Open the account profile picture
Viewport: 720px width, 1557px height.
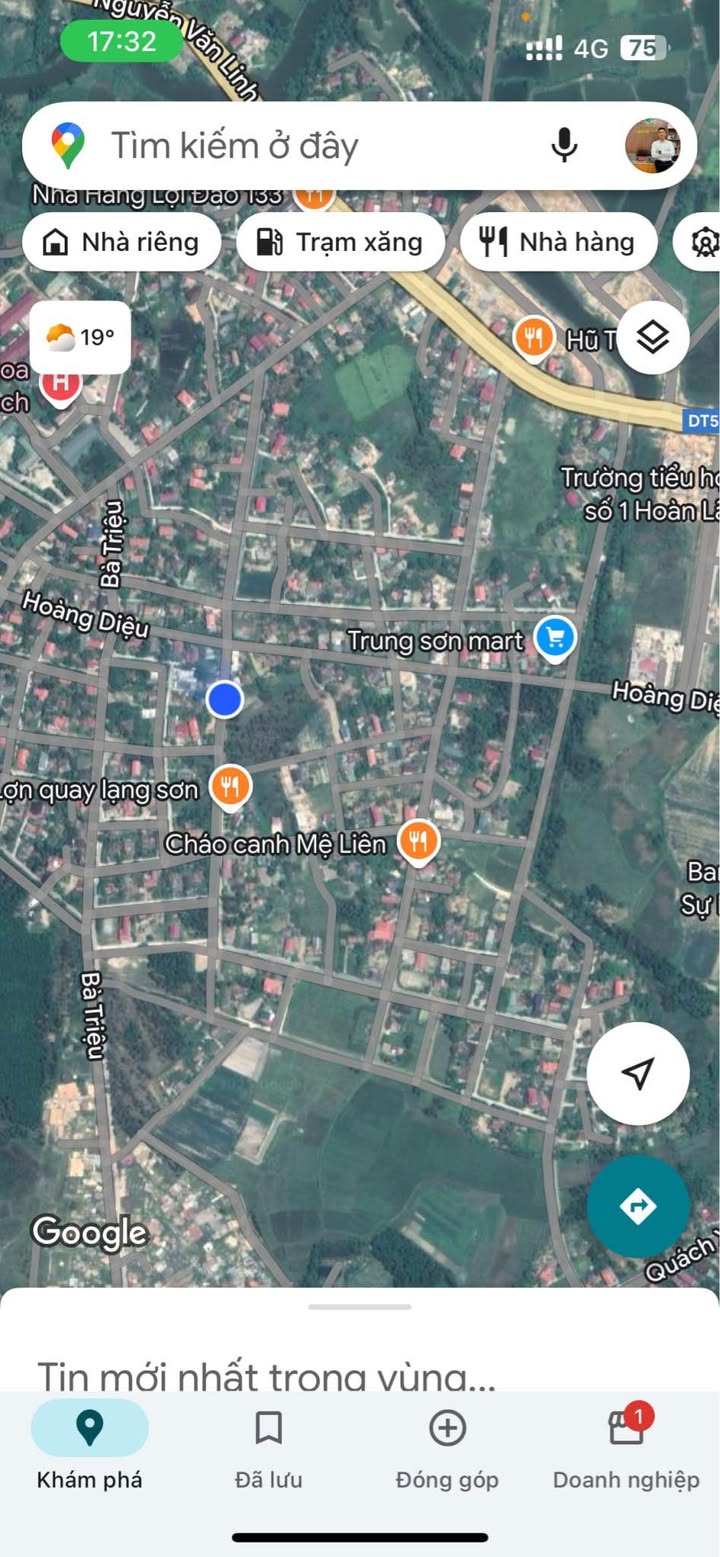tap(652, 146)
